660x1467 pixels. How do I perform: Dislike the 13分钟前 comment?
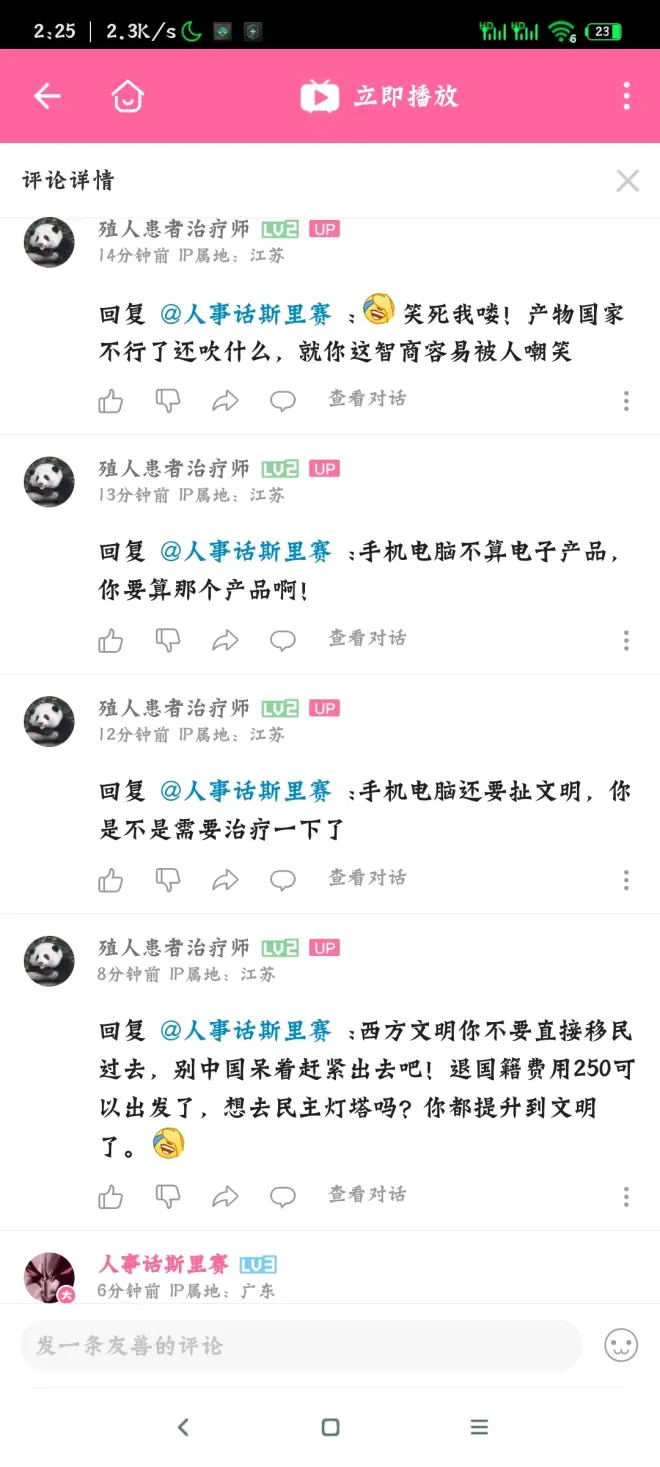[x=168, y=640]
